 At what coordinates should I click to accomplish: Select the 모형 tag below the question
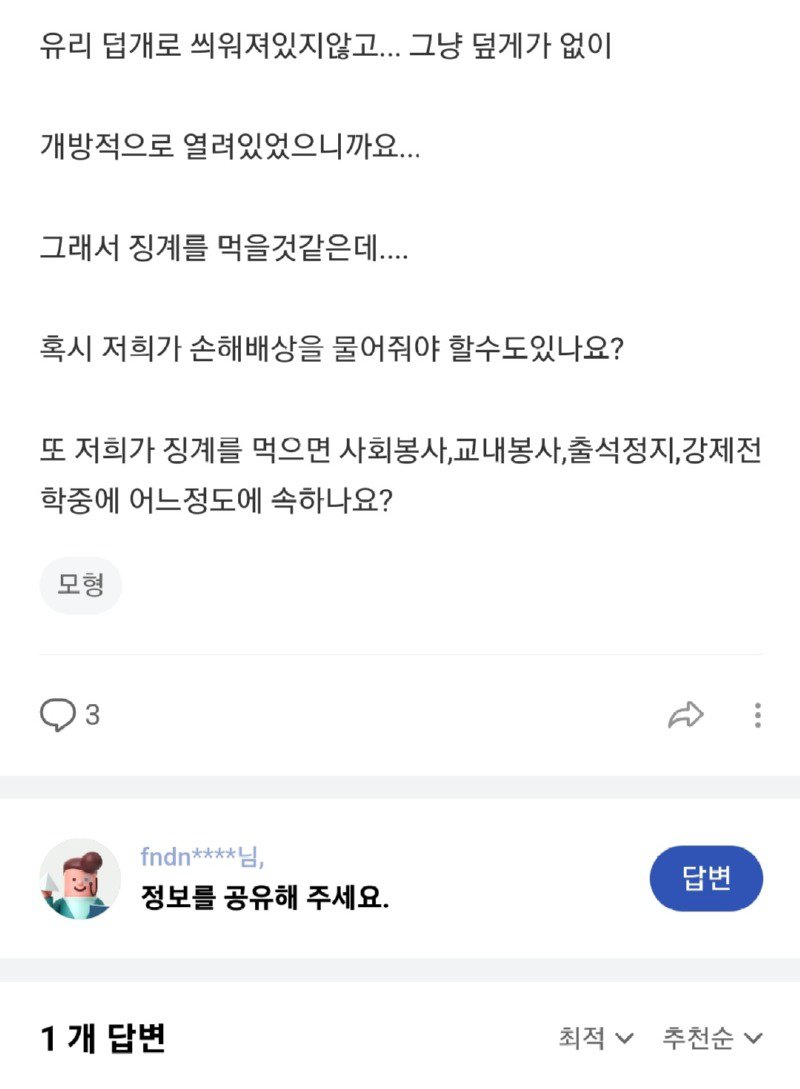pos(80,585)
